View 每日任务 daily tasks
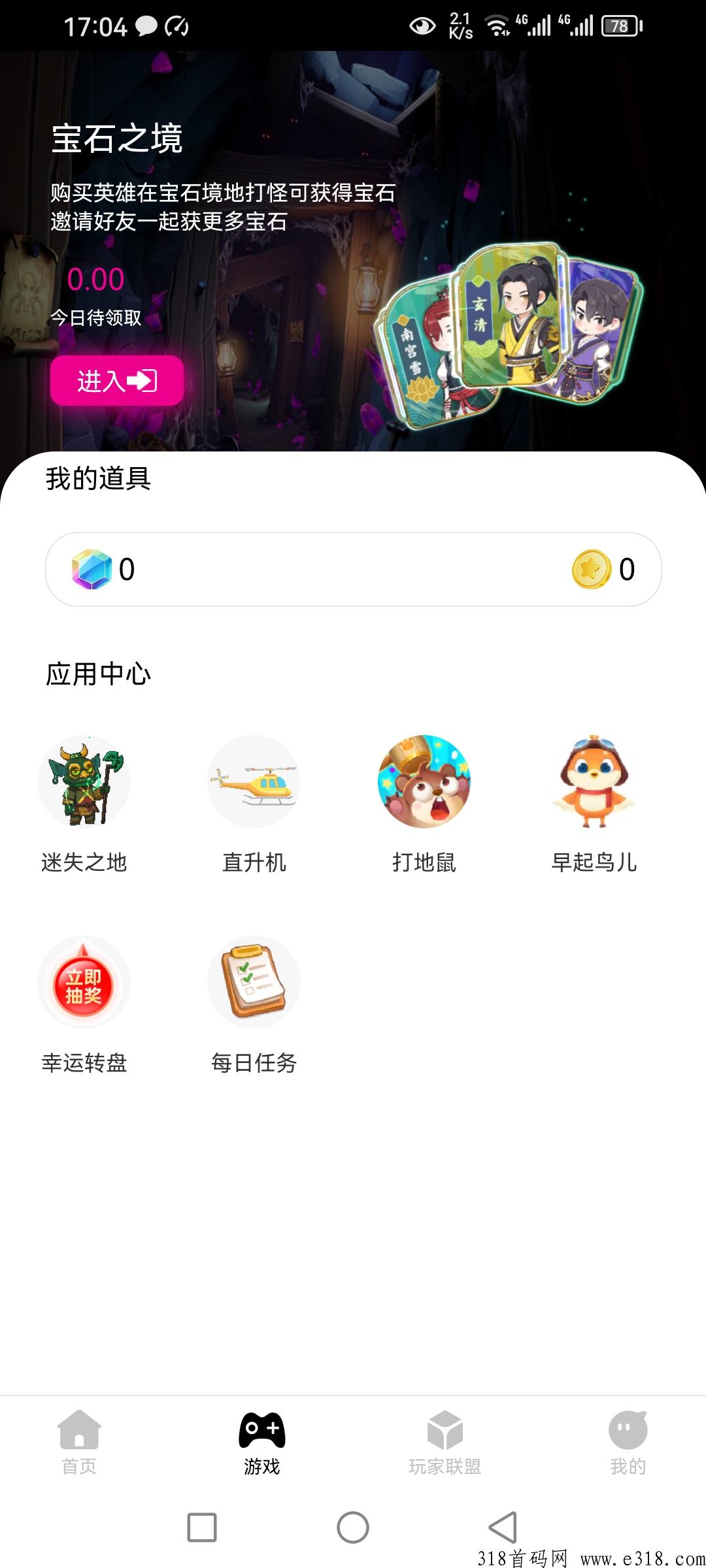Screen dimensions: 706x1568 [x=254, y=983]
